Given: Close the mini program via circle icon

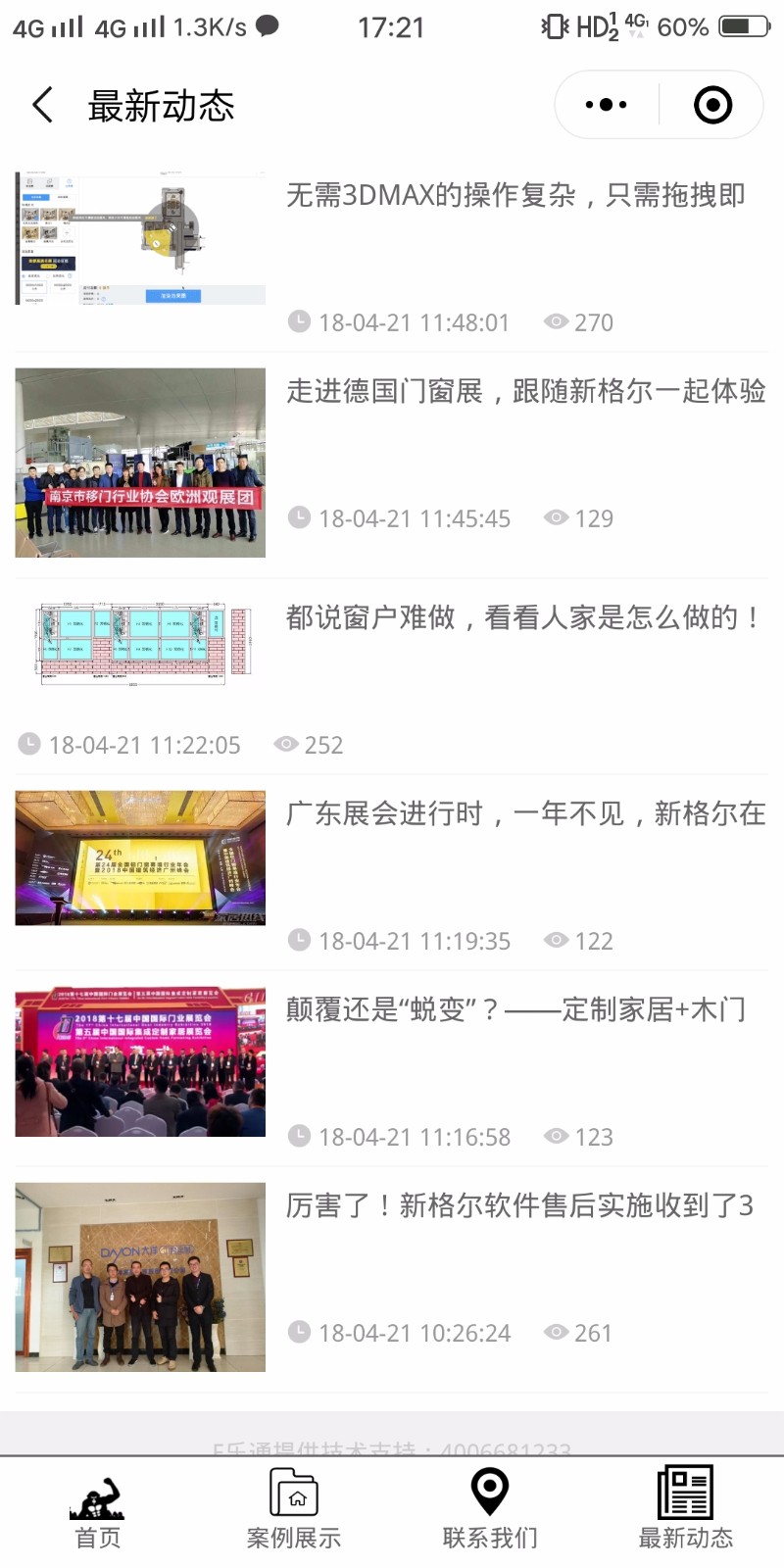Looking at the screenshot, I should click(712, 105).
